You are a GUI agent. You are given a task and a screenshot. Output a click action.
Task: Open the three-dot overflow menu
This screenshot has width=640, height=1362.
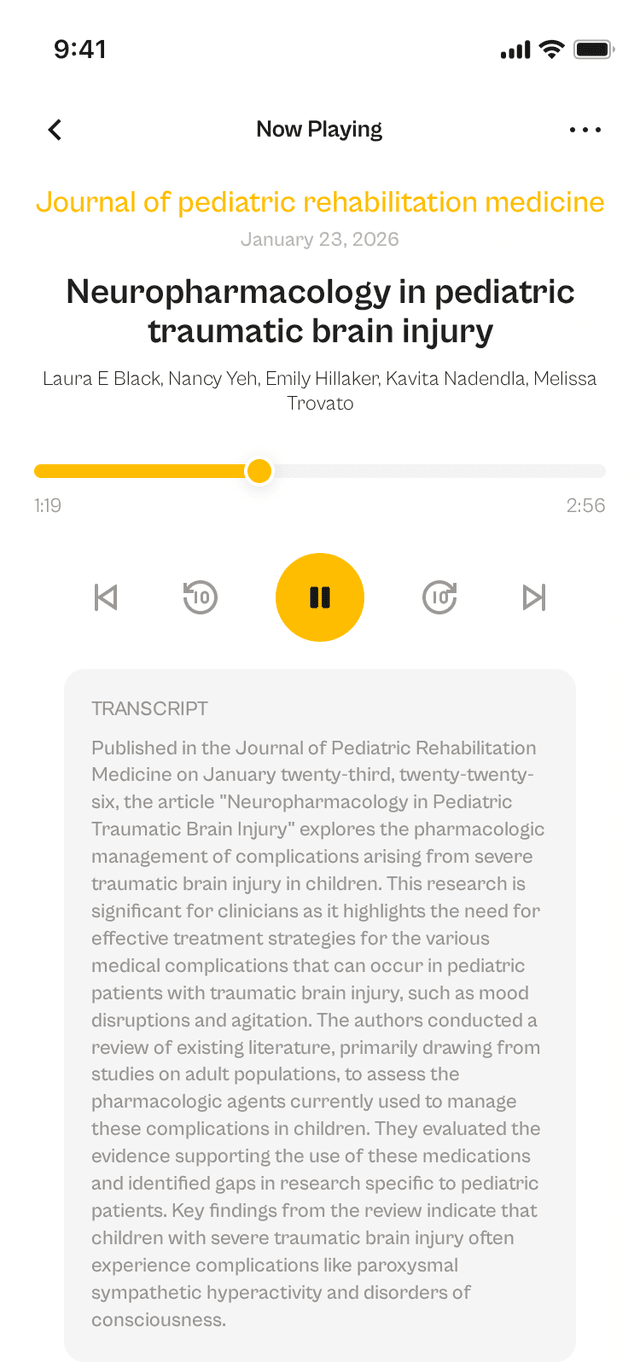tap(585, 129)
